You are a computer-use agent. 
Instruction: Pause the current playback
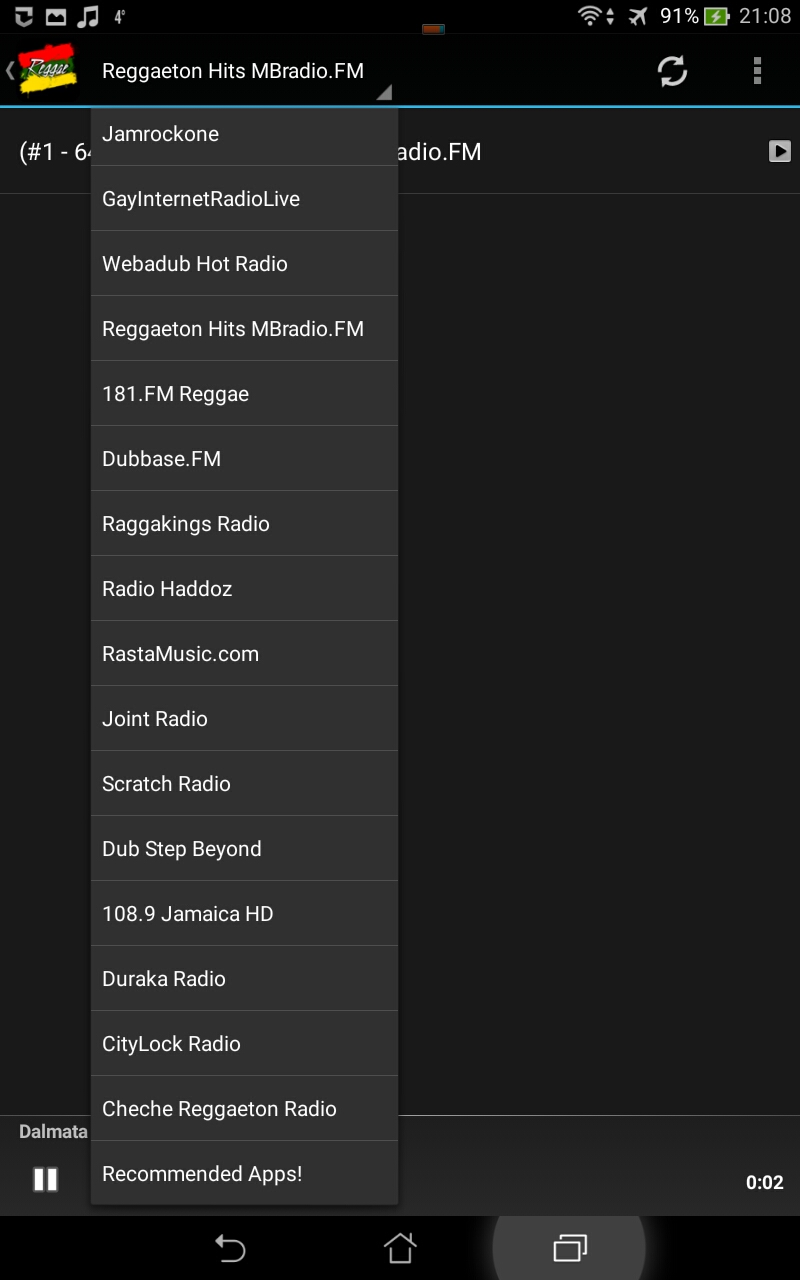point(46,1180)
